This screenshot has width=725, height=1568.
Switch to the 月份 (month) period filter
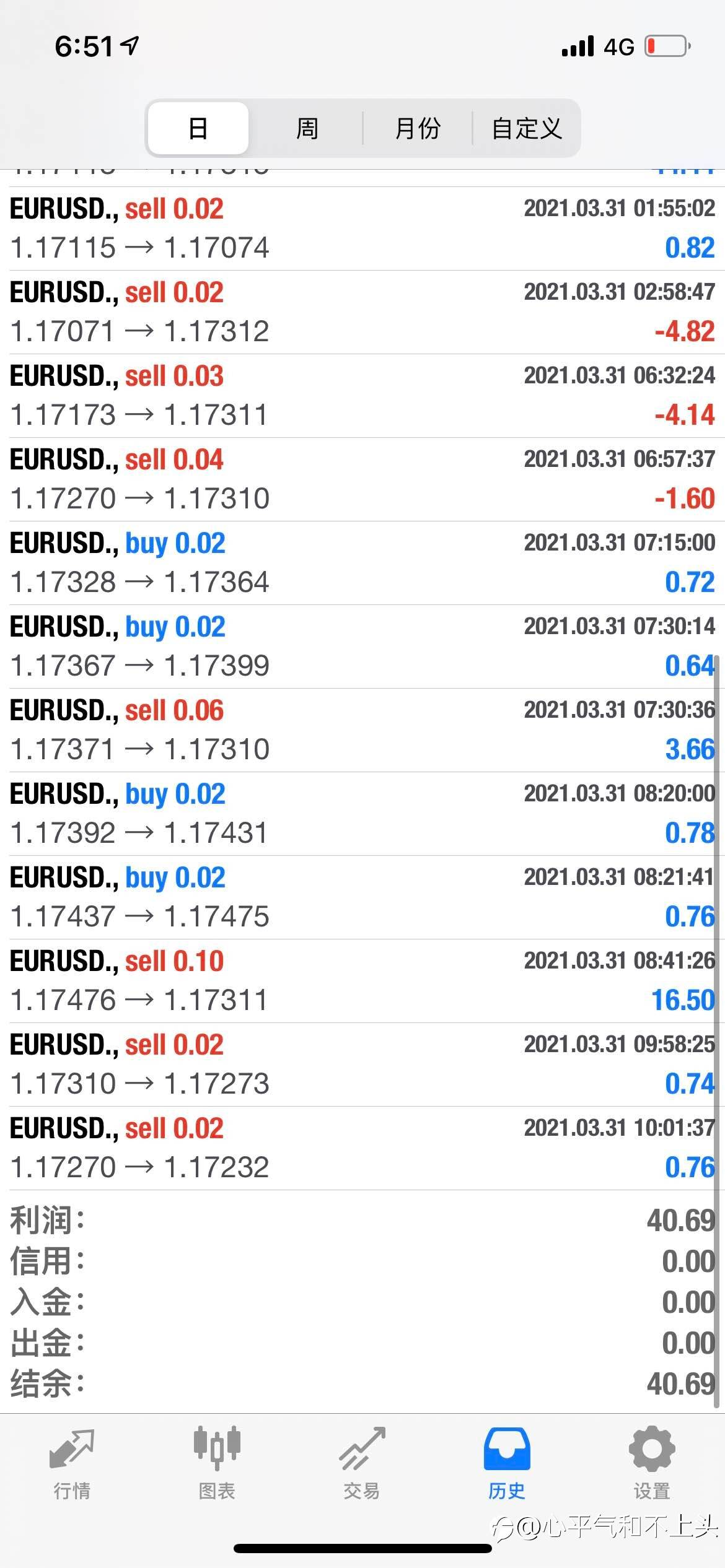417,129
